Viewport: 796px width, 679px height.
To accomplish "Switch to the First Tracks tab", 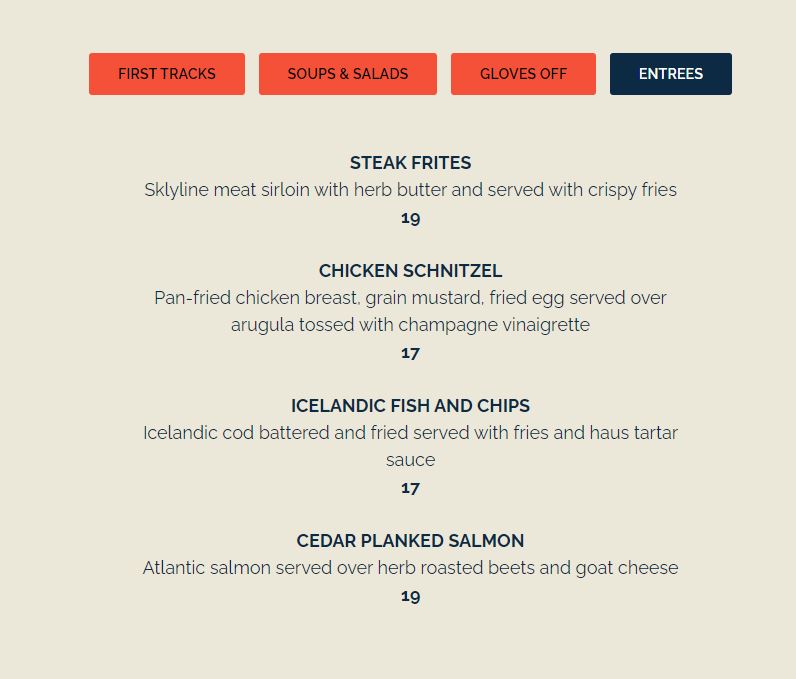I will click(x=167, y=74).
